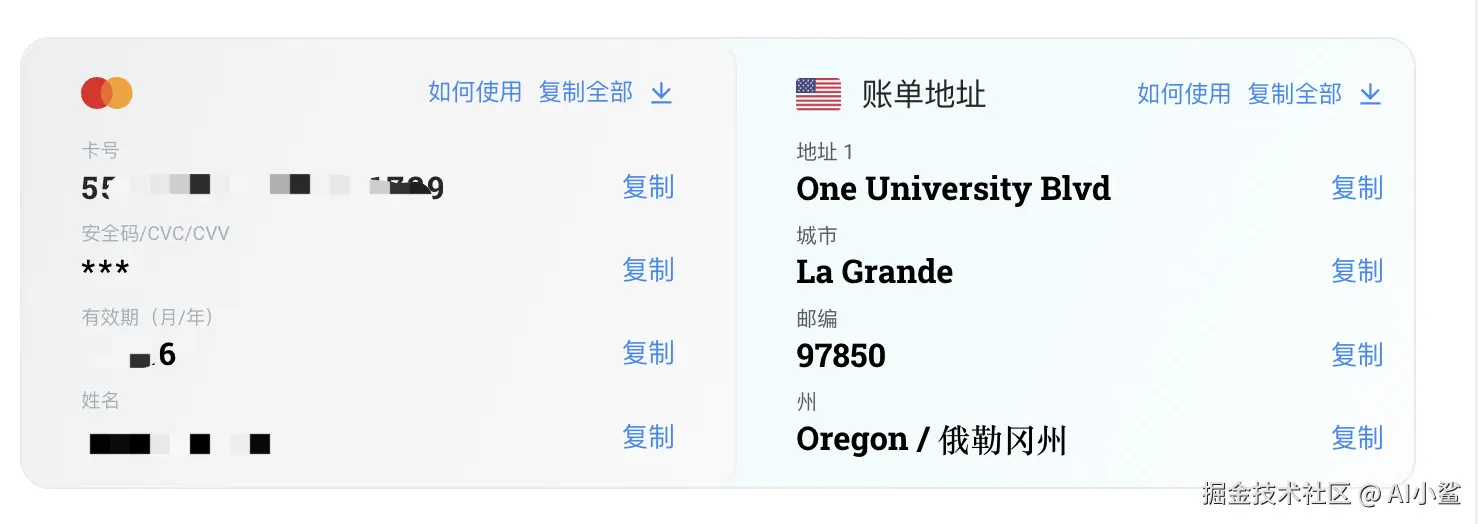The height and width of the screenshot is (524, 1478).
Task: Tap download arrow in the card panel
Action: 661,93
